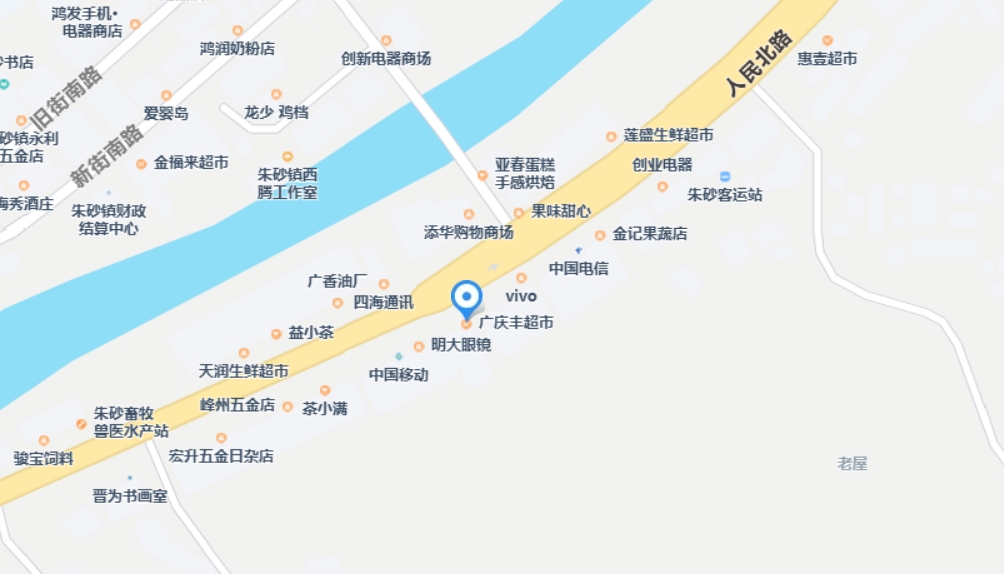
Task: Tap the 朱砂客运站 bus station marker
Action: point(725,177)
